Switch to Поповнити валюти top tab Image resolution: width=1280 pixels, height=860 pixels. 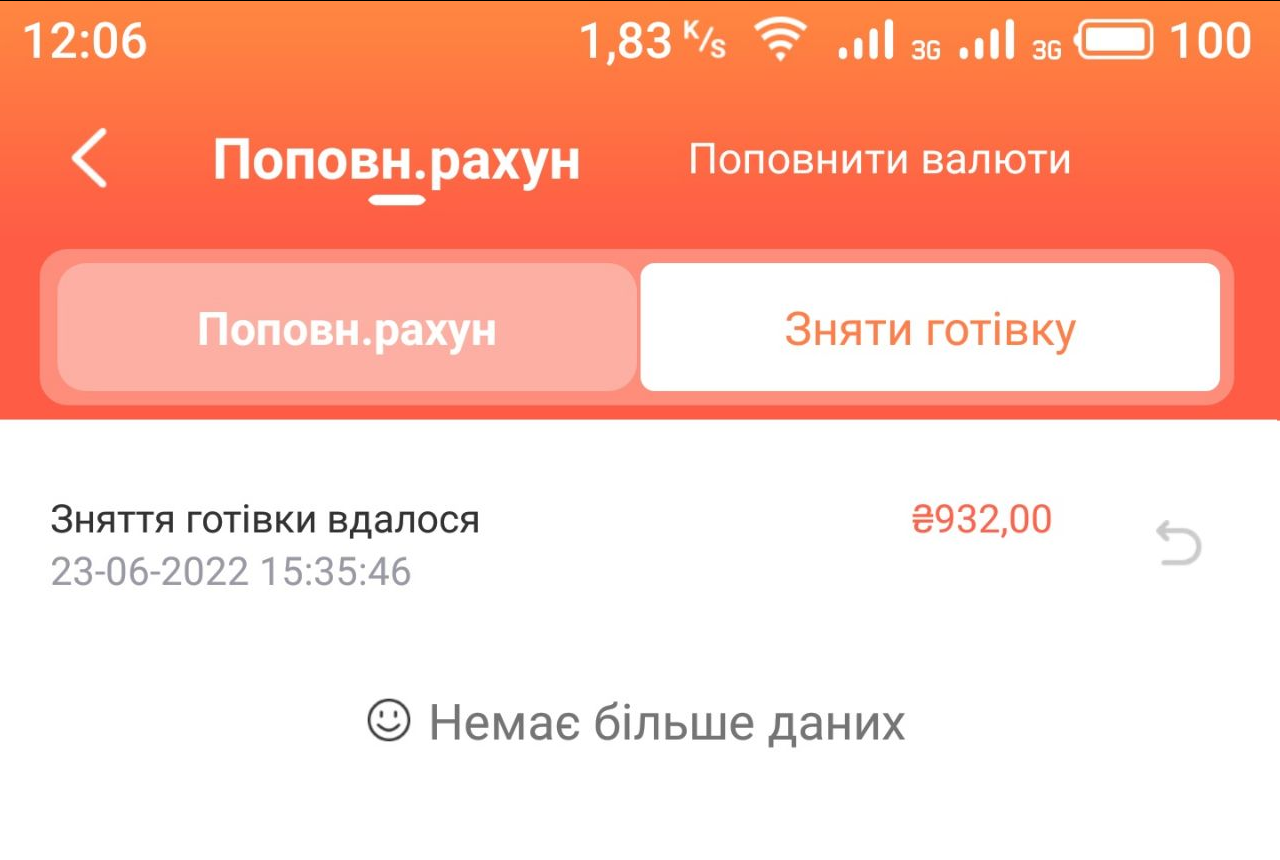point(879,160)
